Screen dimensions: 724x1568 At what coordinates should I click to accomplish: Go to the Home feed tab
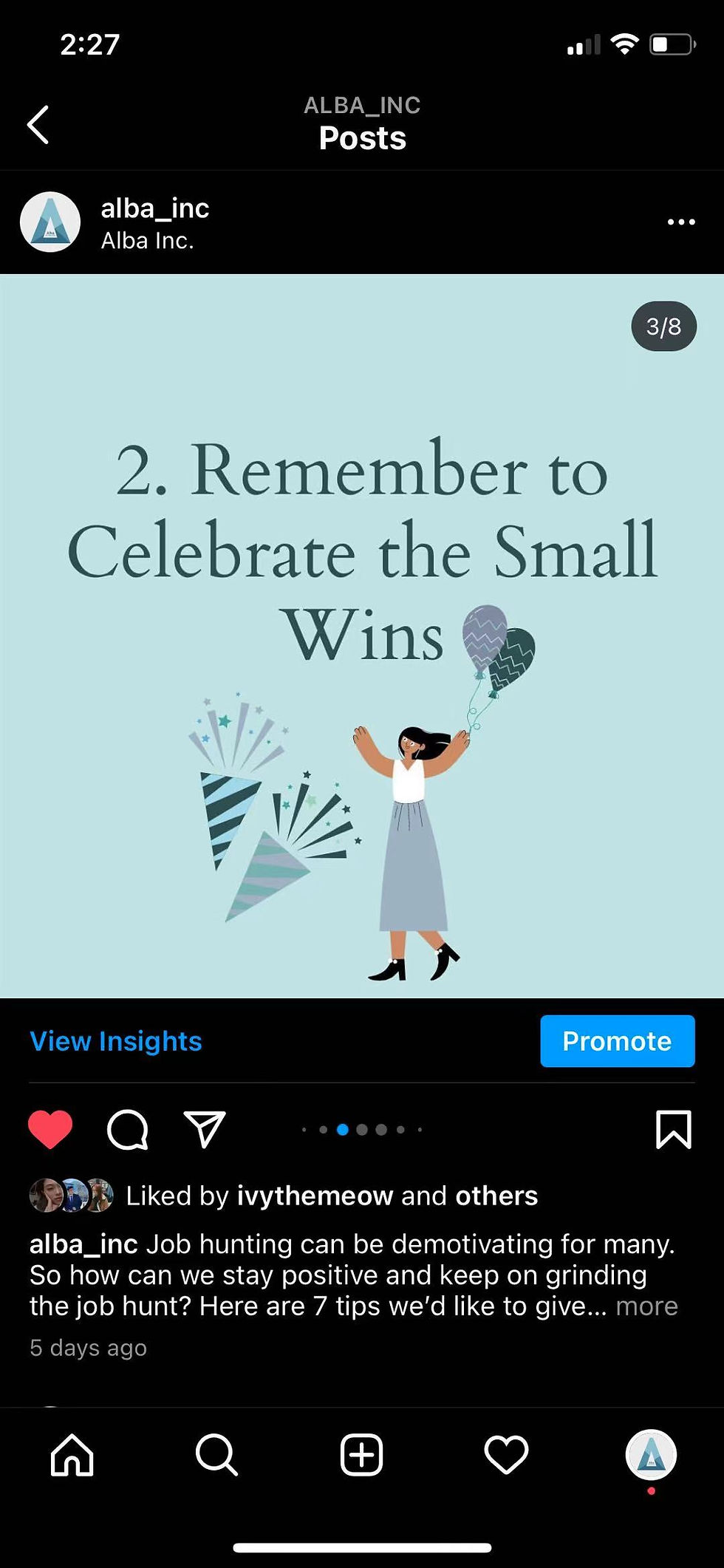tap(72, 1455)
